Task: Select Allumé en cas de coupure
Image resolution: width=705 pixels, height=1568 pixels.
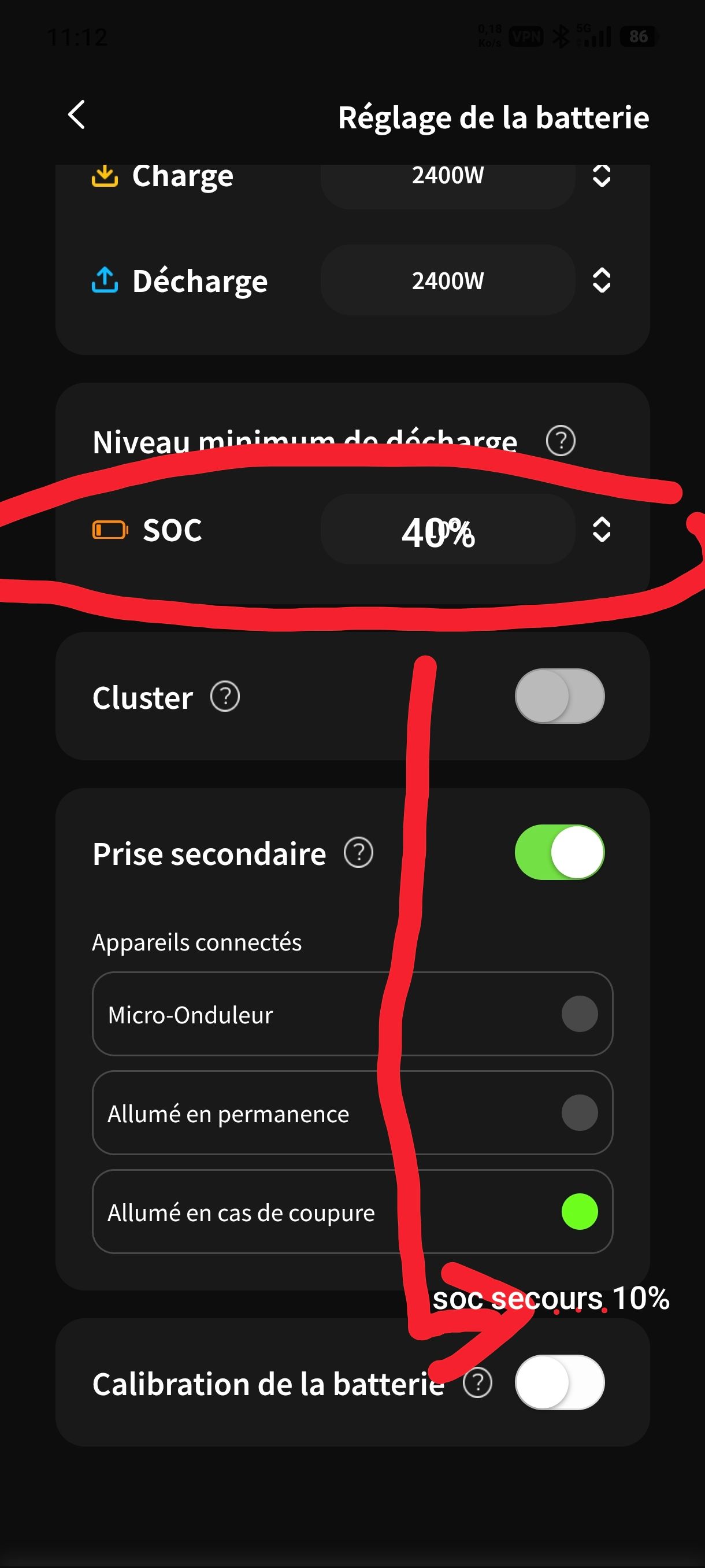Action: (352, 1212)
